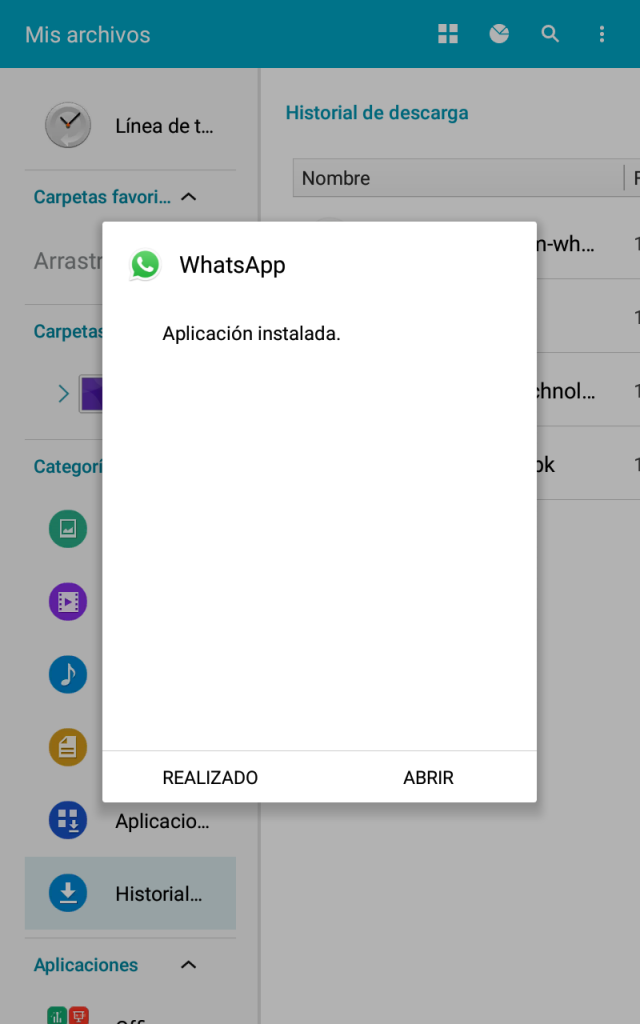Open the images category icon

[68, 528]
